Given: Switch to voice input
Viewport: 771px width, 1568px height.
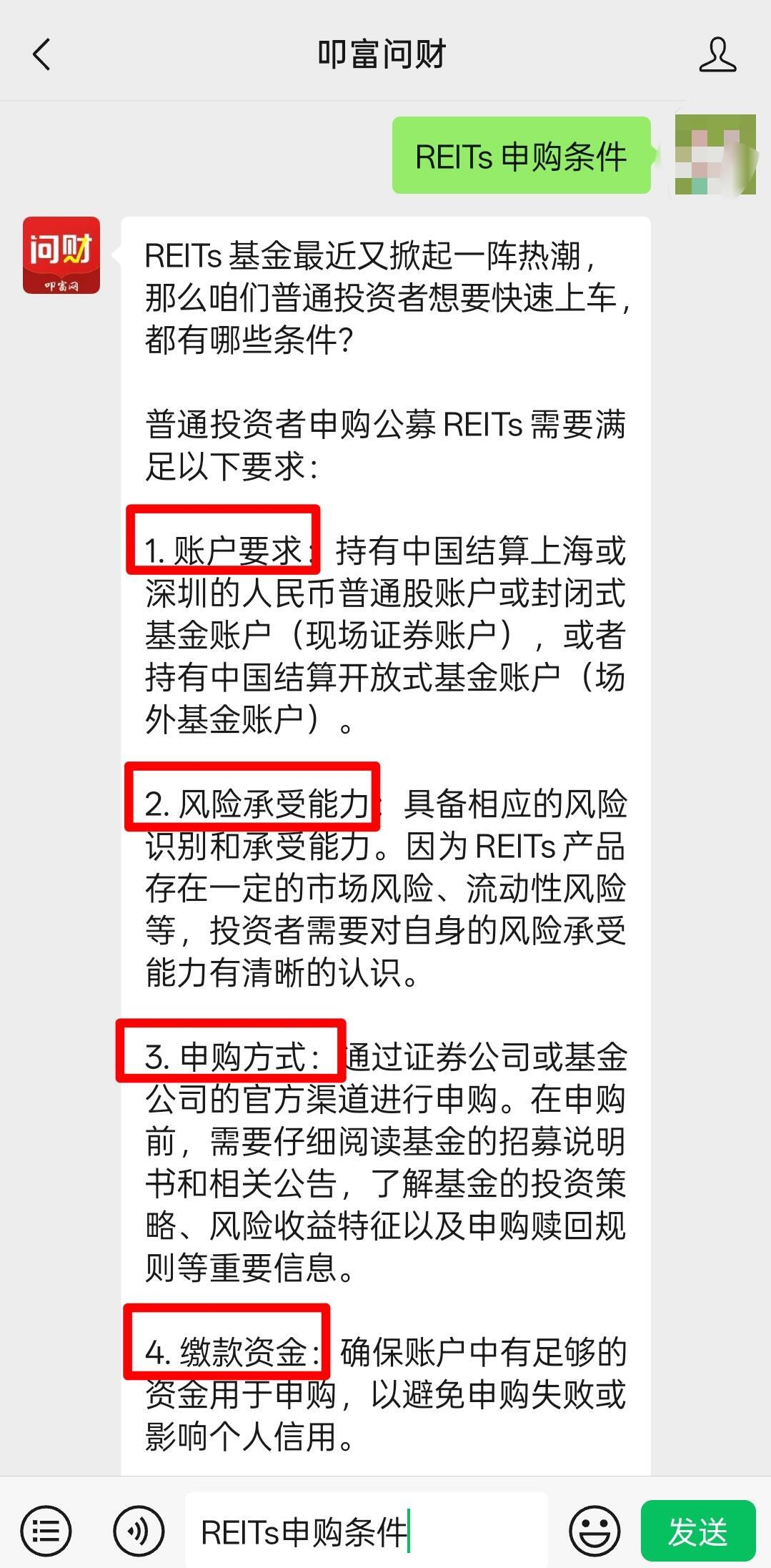Looking at the screenshot, I should click(138, 1530).
